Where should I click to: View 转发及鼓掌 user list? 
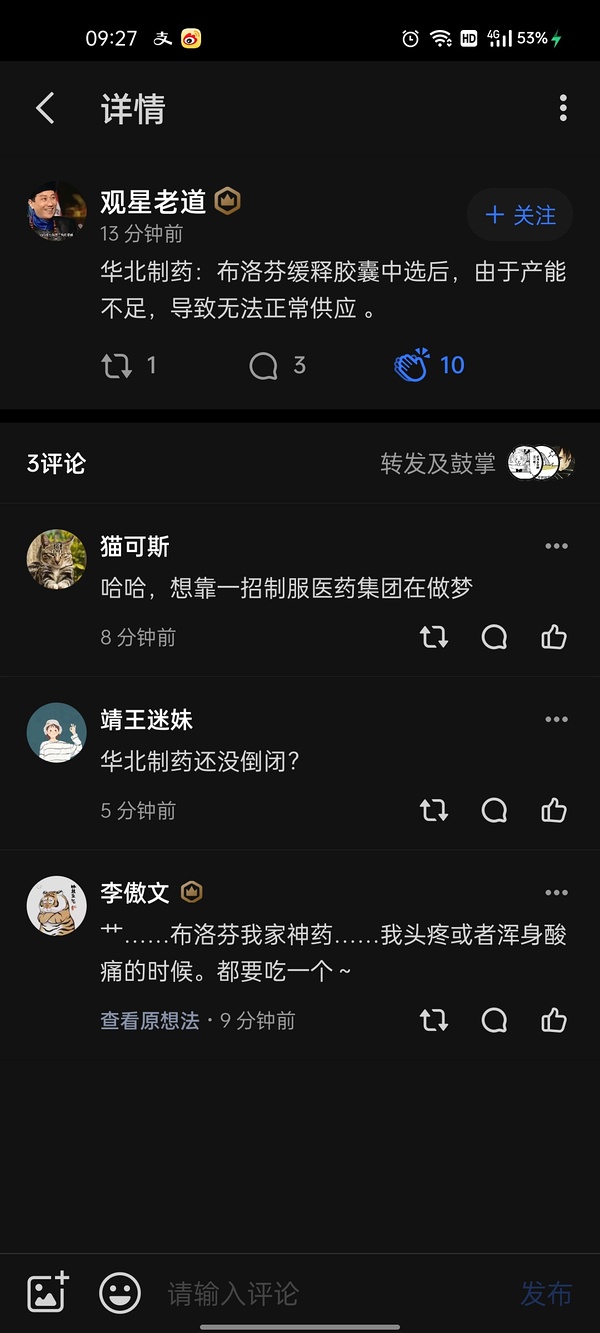475,463
